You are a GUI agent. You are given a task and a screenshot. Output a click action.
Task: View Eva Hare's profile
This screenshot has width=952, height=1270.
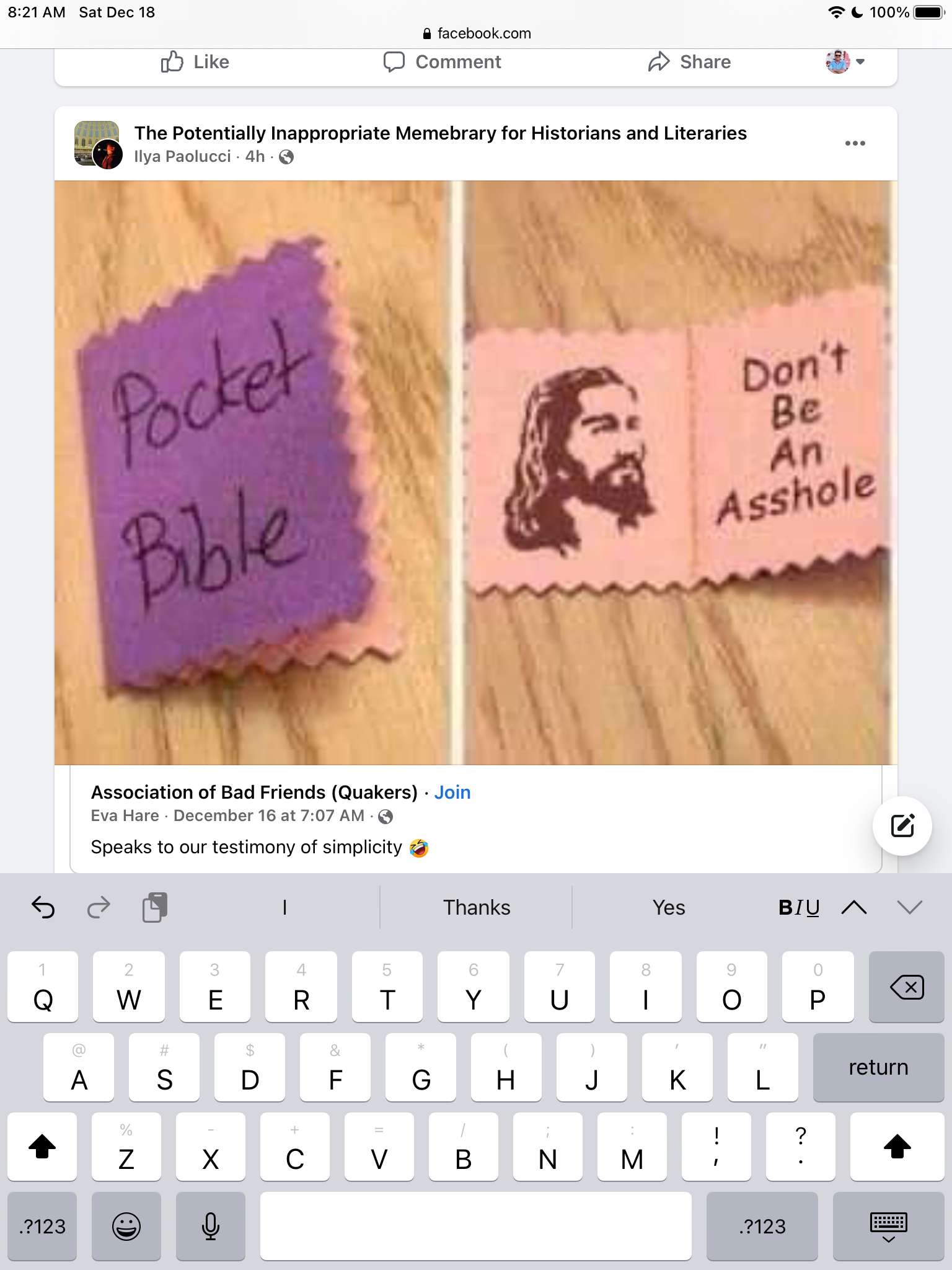[x=125, y=816]
